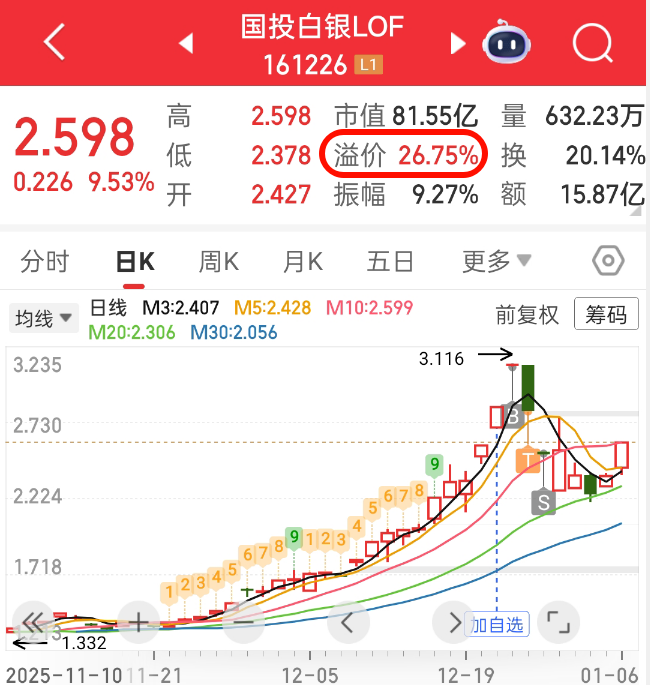Switch to the next stock with right triangle
This screenshot has height=685, width=650.
tap(458, 43)
